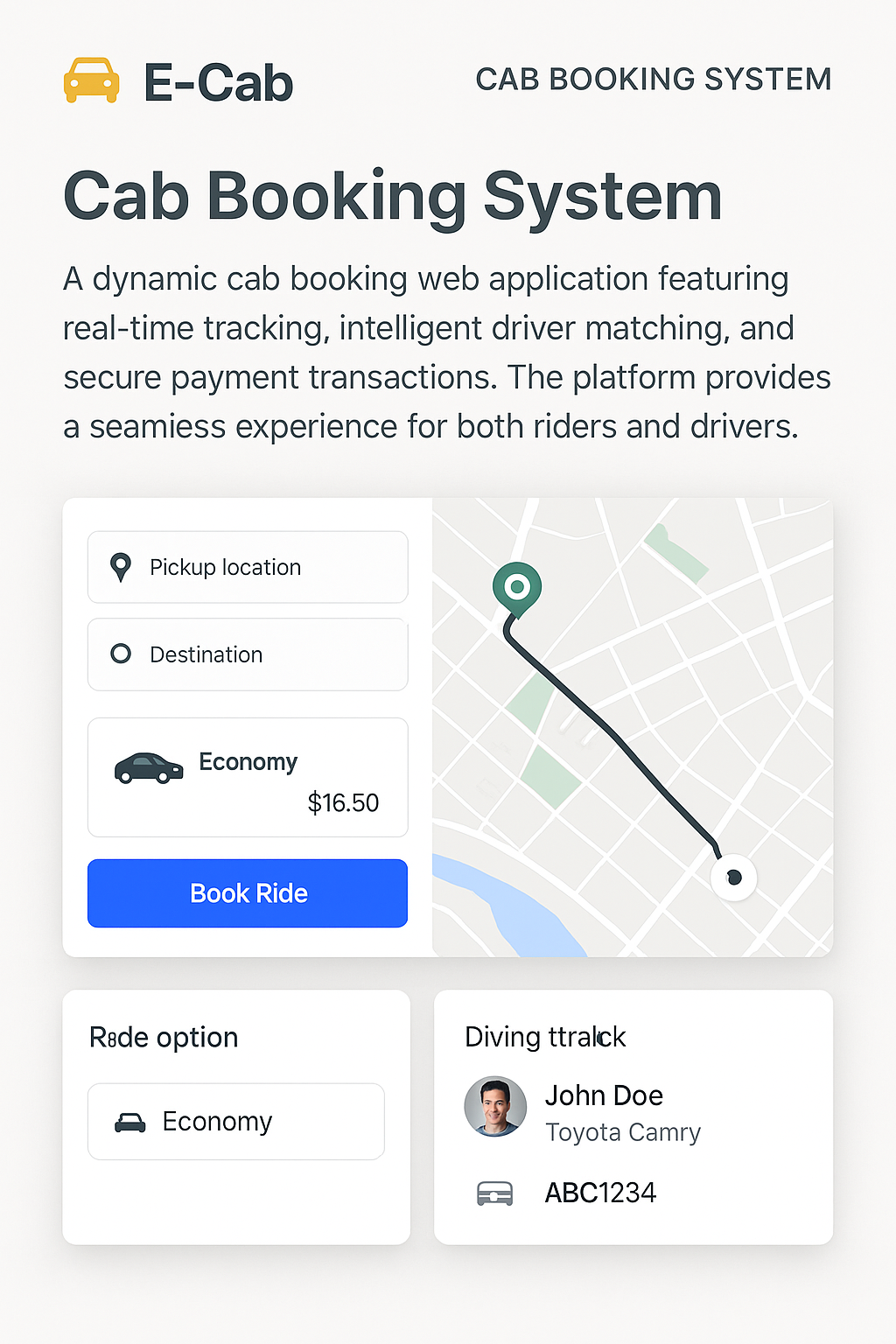The height and width of the screenshot is (1344, 896).
Task: Click the CAB BOOKING SYSTEM header text
Action: pos(654,79)
